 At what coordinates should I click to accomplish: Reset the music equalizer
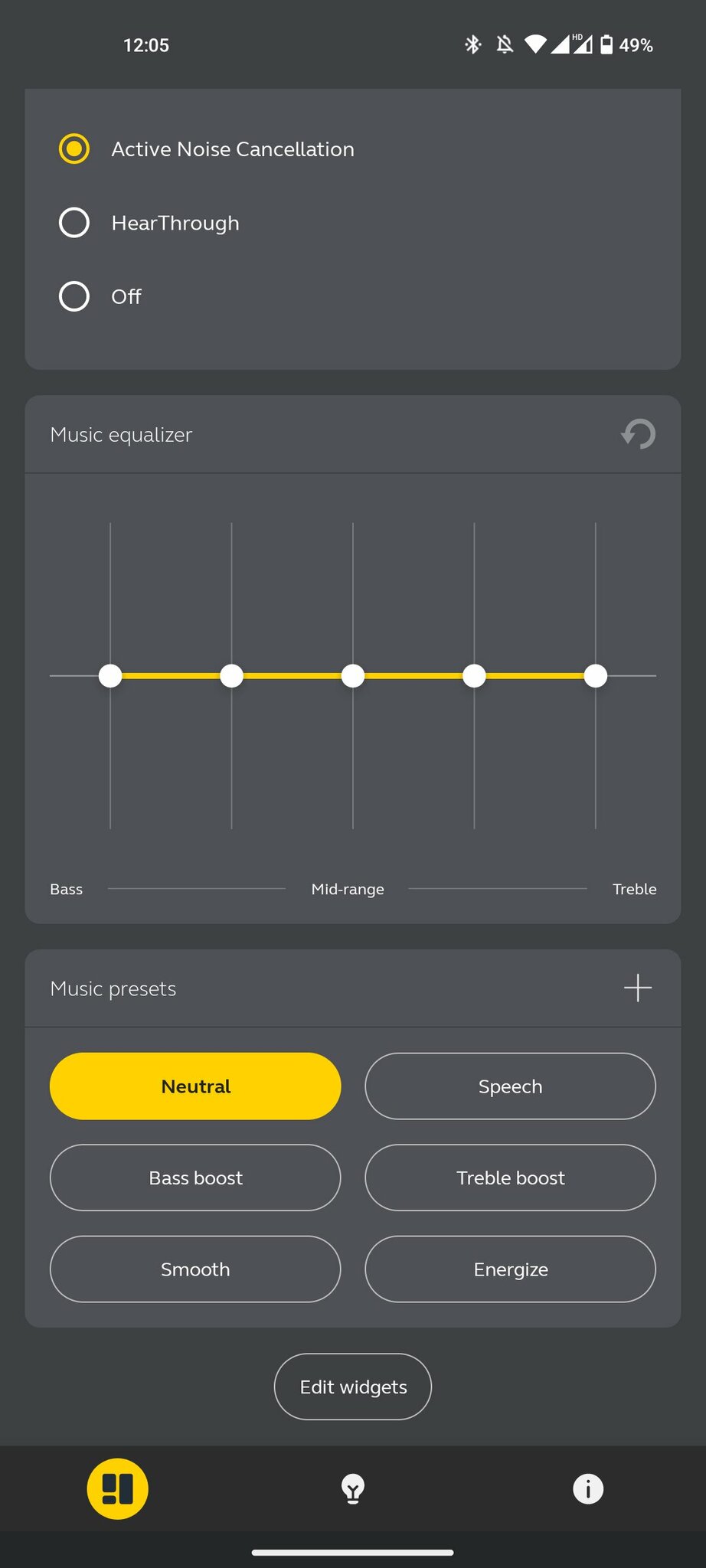pos(638,434)
